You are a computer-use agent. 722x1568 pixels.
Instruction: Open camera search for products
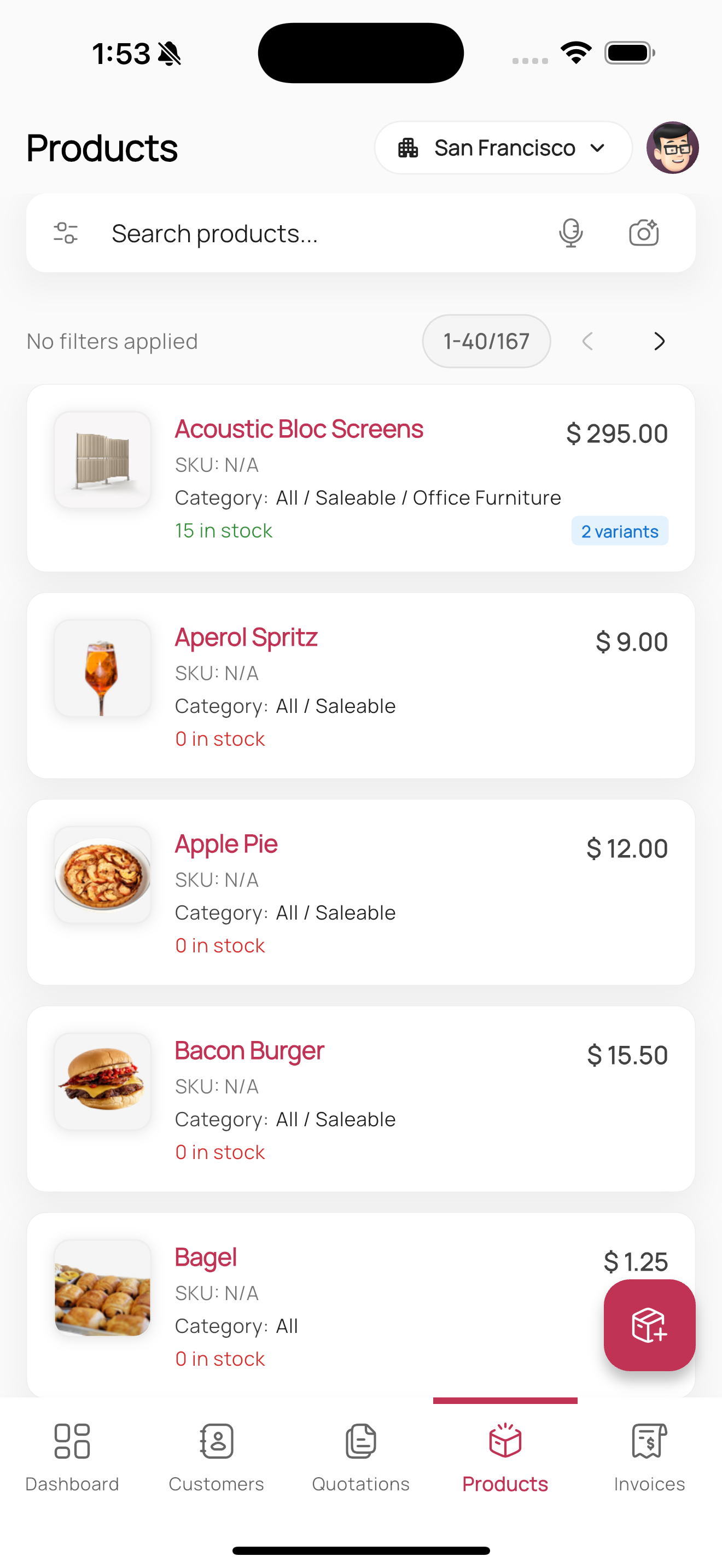click(643, 233)
